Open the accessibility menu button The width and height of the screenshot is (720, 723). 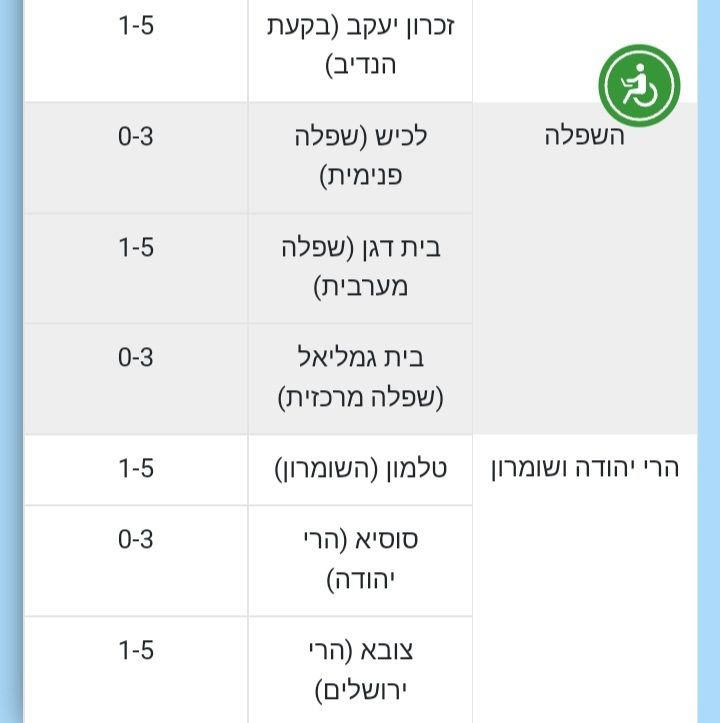[x=639, y=86]
